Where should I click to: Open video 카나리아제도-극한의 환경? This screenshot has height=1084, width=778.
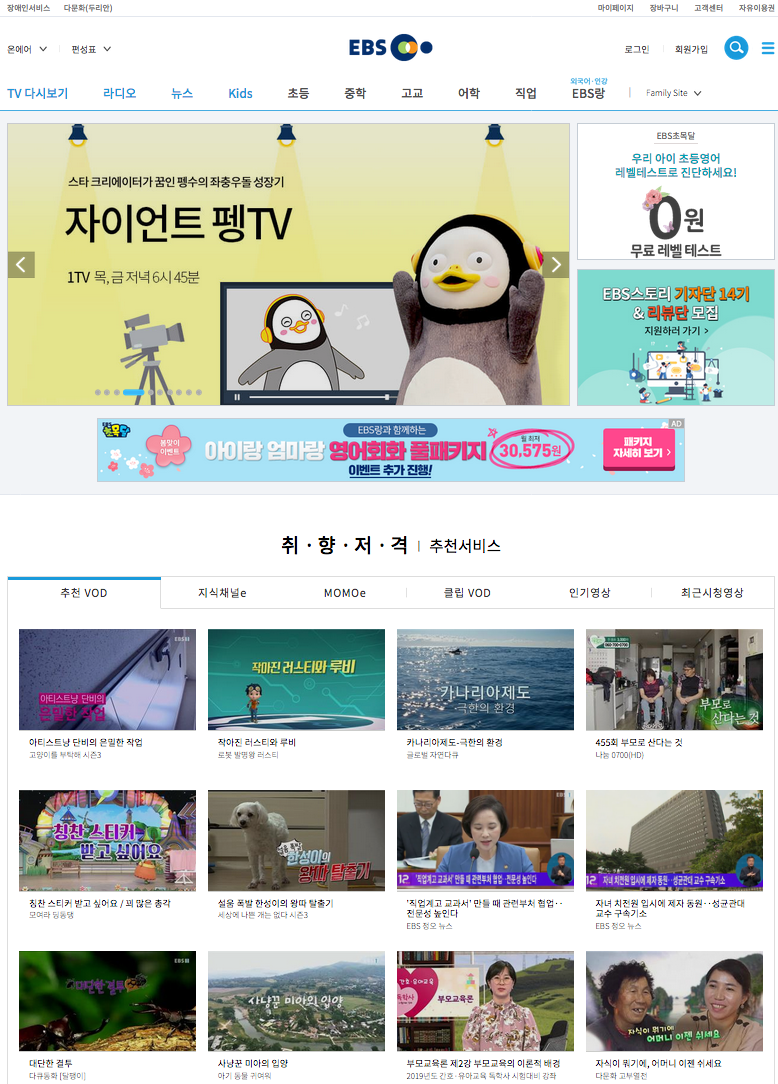[485, 680]
